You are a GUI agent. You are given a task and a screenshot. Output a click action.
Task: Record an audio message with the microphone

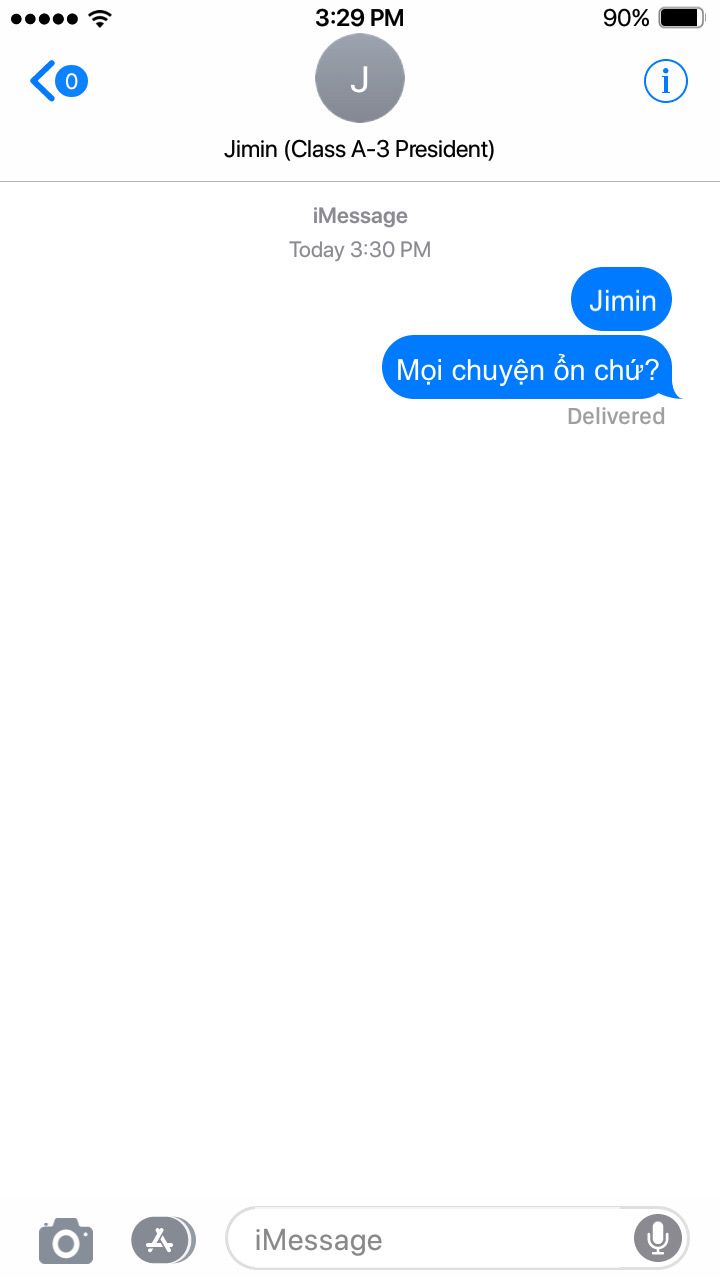point(658,1240)
